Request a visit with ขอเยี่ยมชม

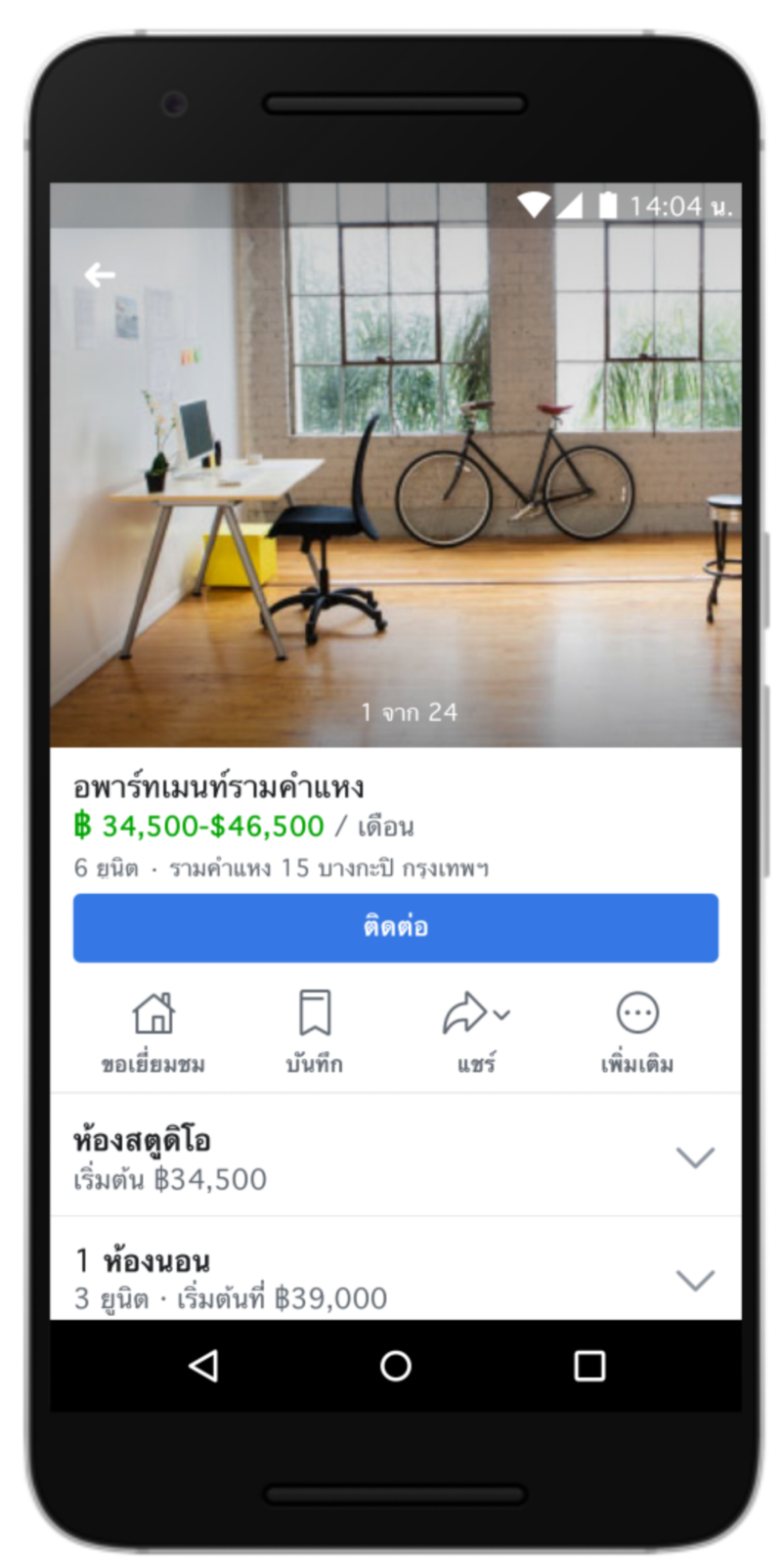tap(153, 1032)
